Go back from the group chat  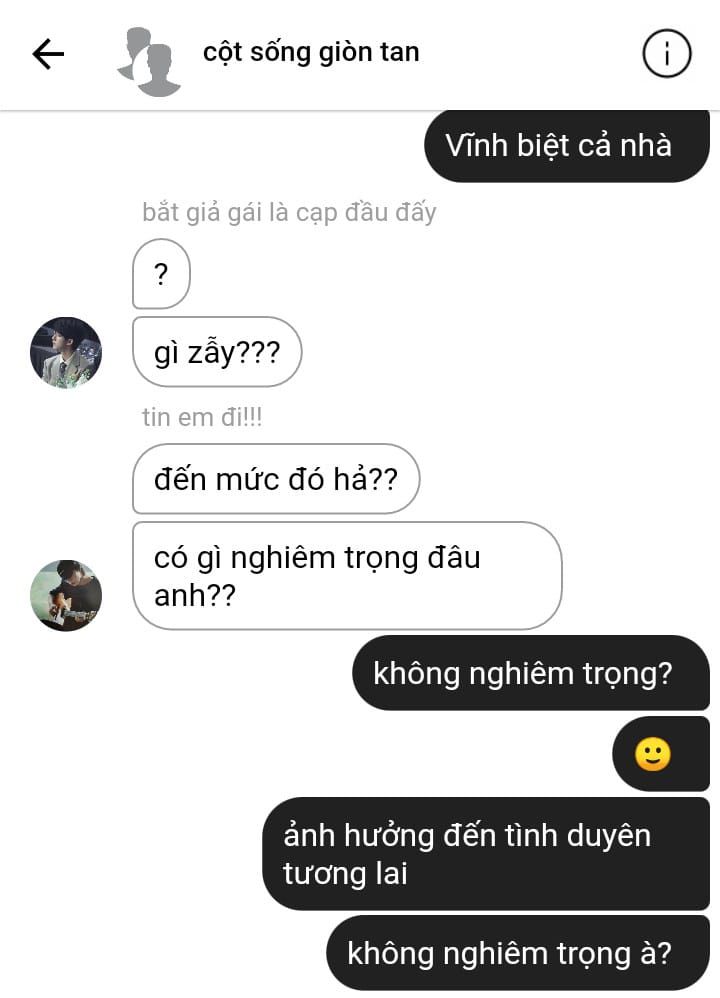click(x=48, y=54)
